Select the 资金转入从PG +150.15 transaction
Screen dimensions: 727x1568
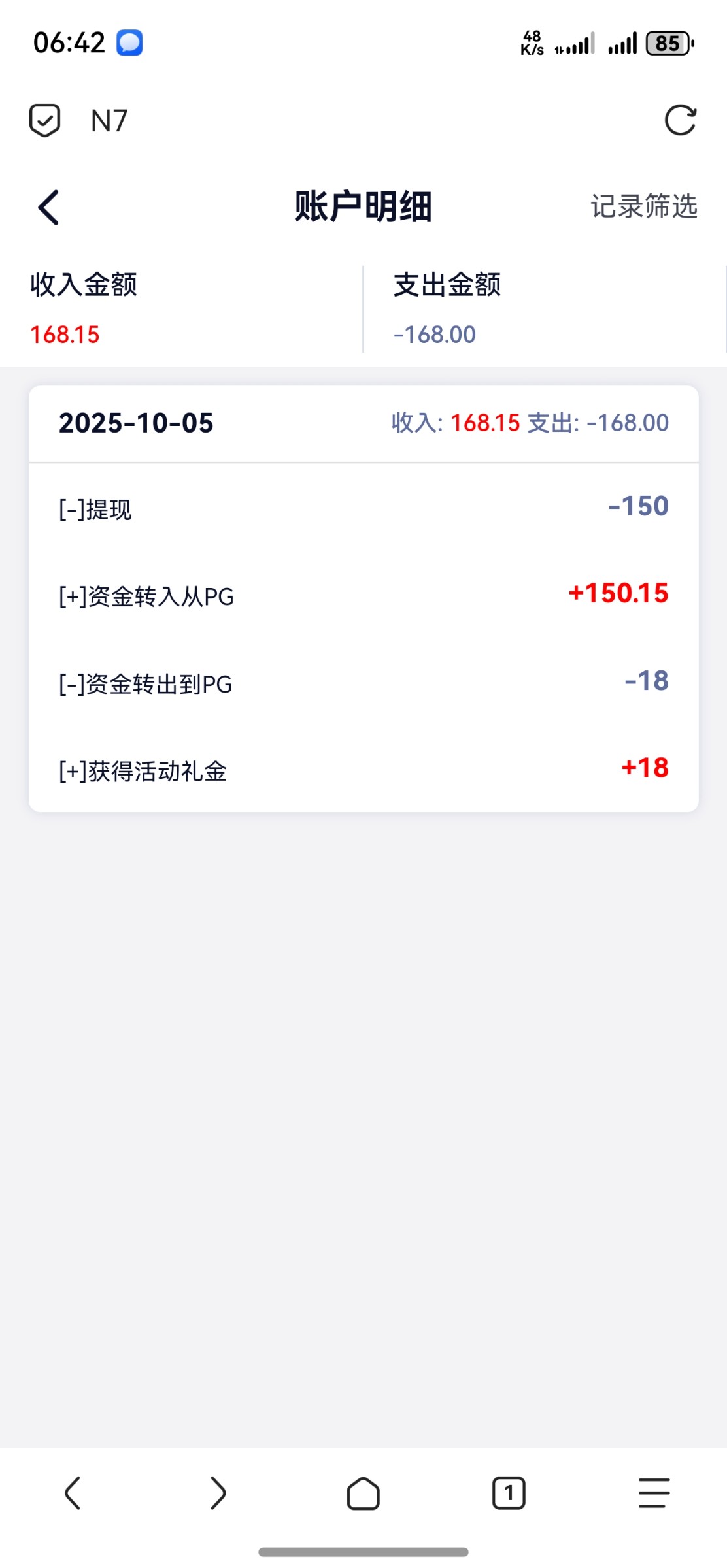point(363,596)
